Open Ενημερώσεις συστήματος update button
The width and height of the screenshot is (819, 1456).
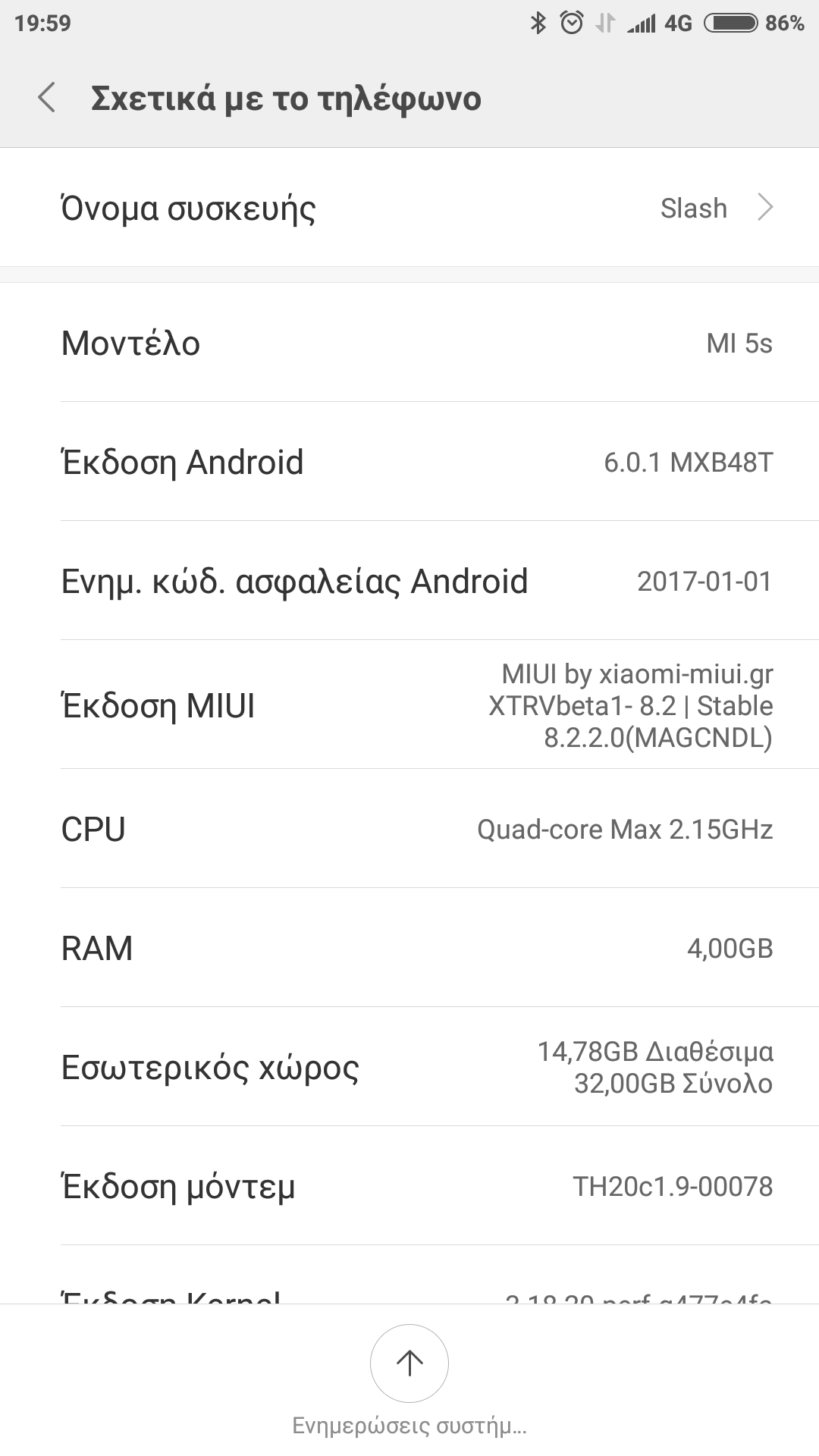pos(409,1363)
